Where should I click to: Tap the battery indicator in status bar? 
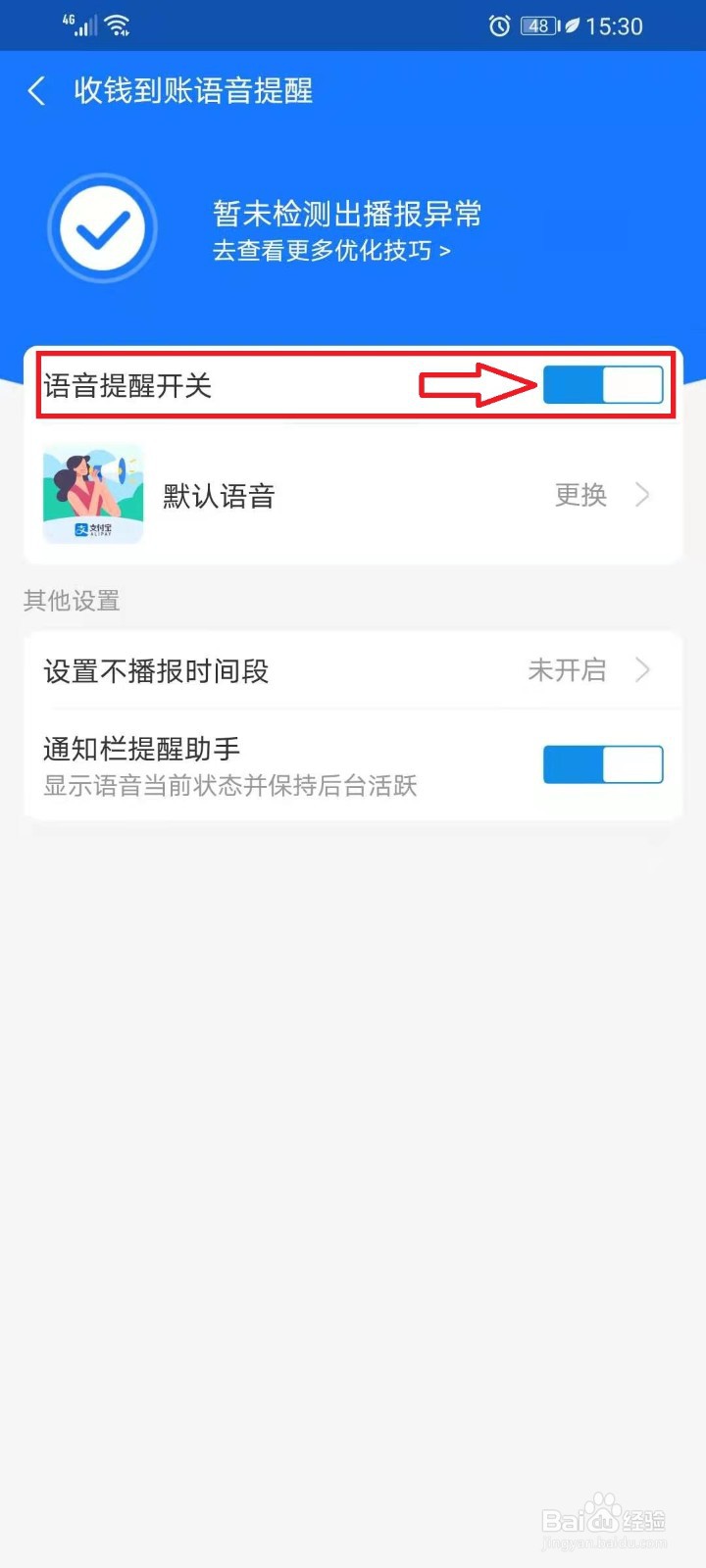537,25
